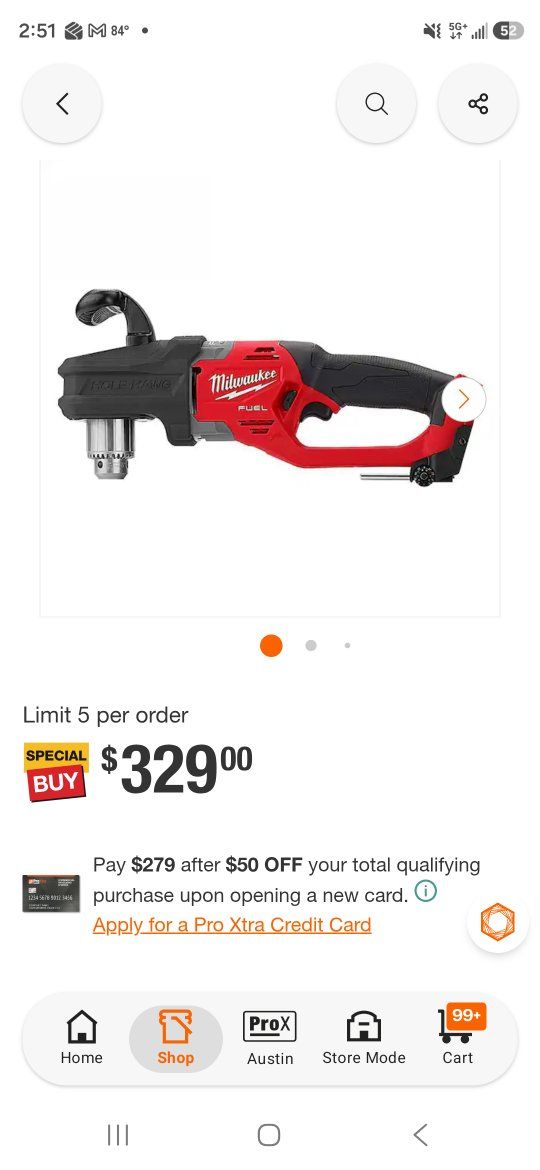This screenshot has height=1170, width=540.
Task: Switch to the Shop tab
Action: pos(175,1038)
